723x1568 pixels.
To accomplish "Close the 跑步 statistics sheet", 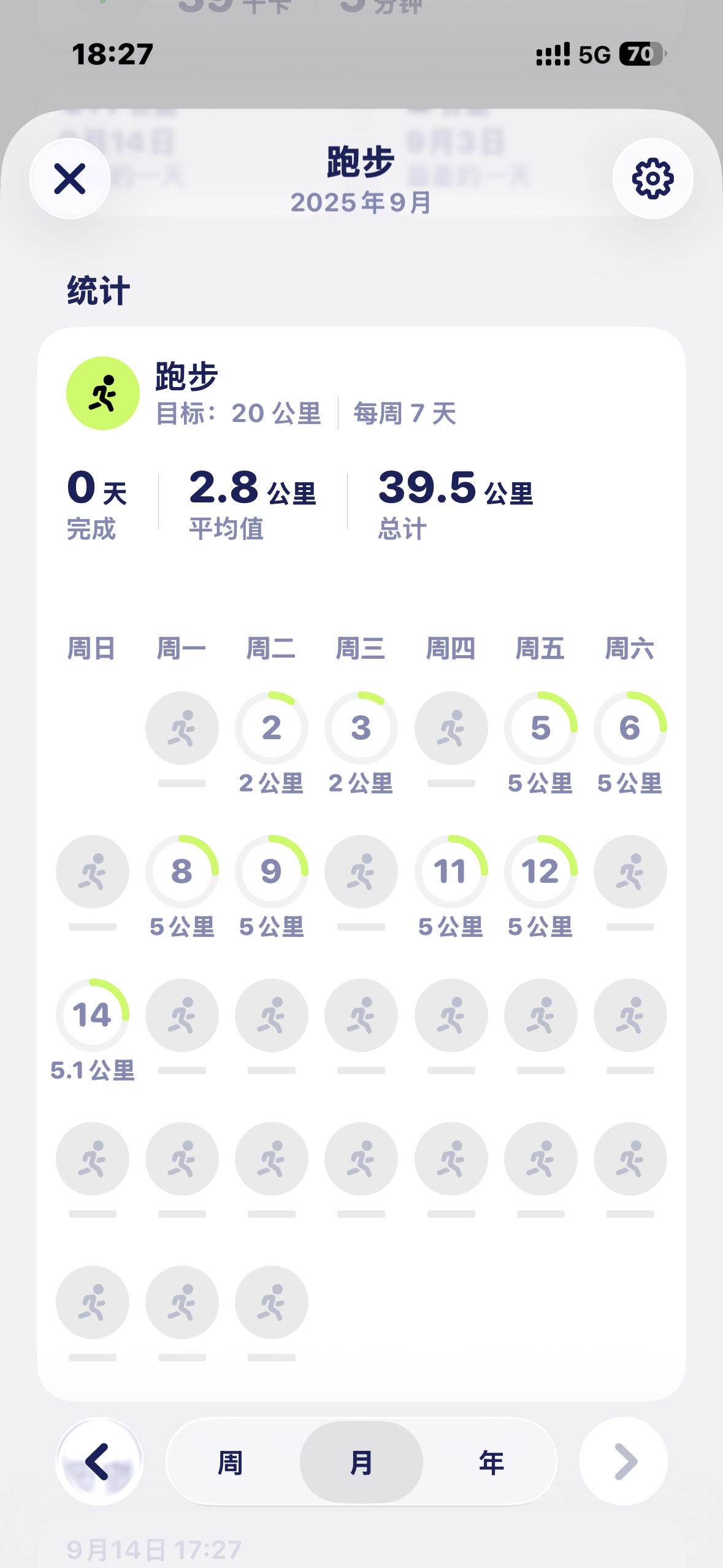I will [70, 179].
